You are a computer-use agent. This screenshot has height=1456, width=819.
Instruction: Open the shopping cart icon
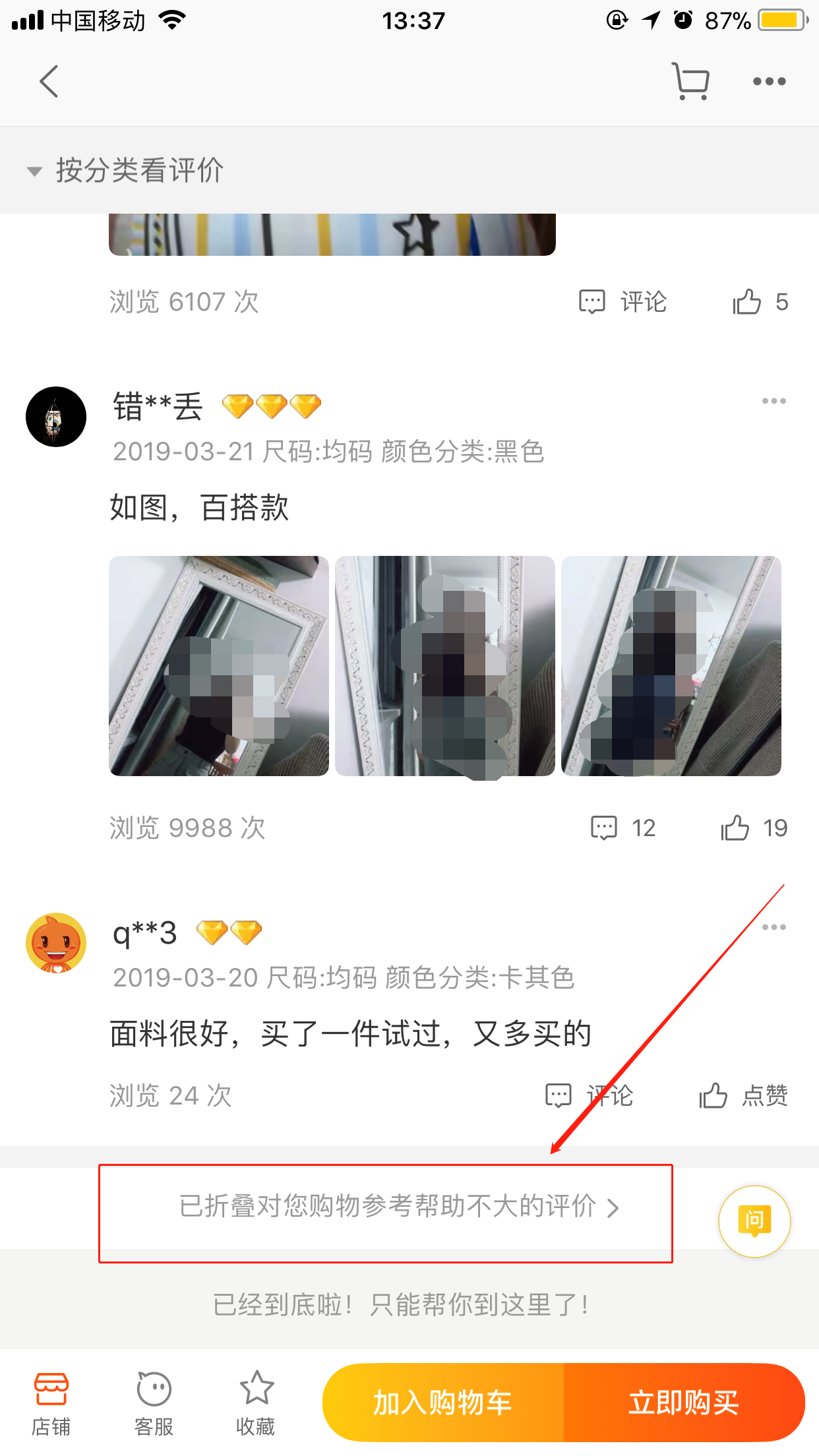point(690,81)
